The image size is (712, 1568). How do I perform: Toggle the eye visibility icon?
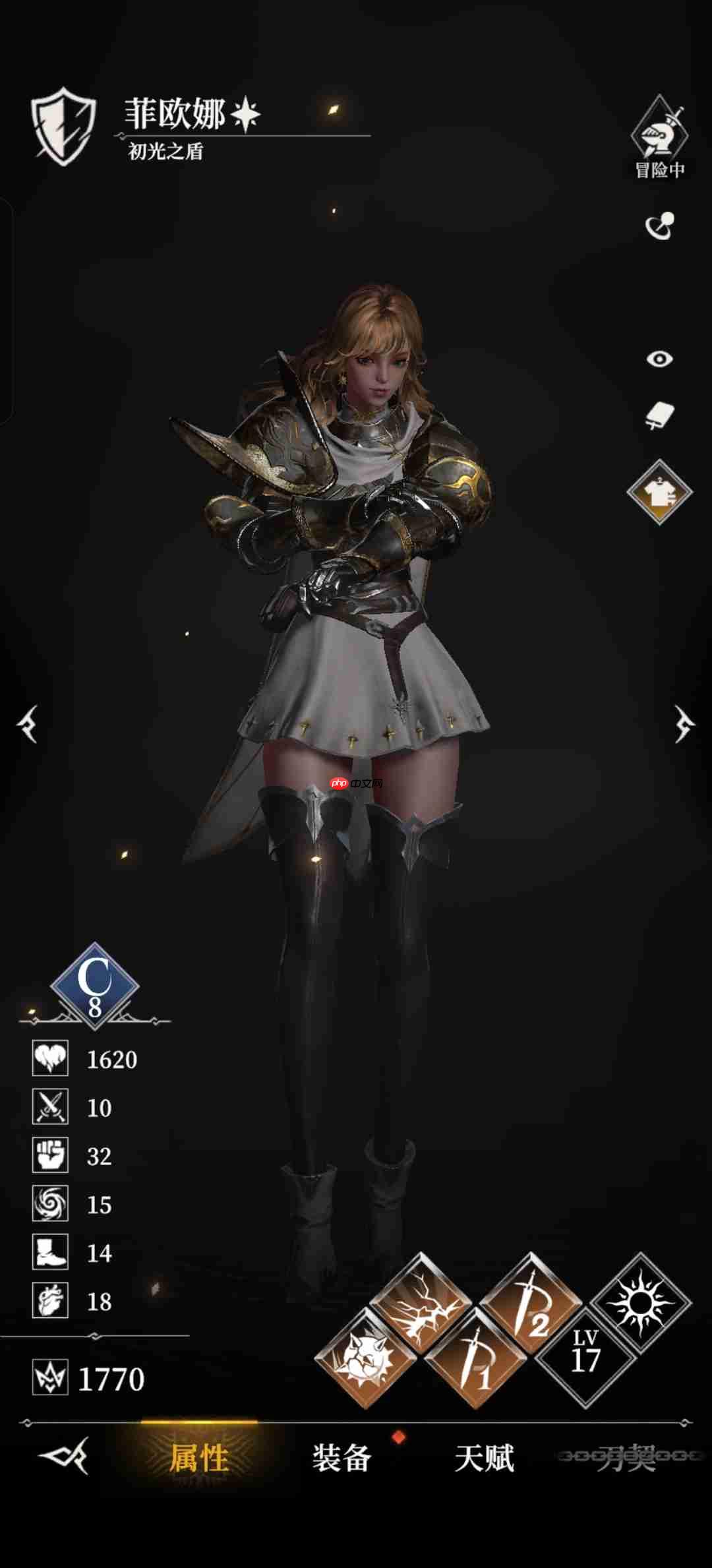659,359
